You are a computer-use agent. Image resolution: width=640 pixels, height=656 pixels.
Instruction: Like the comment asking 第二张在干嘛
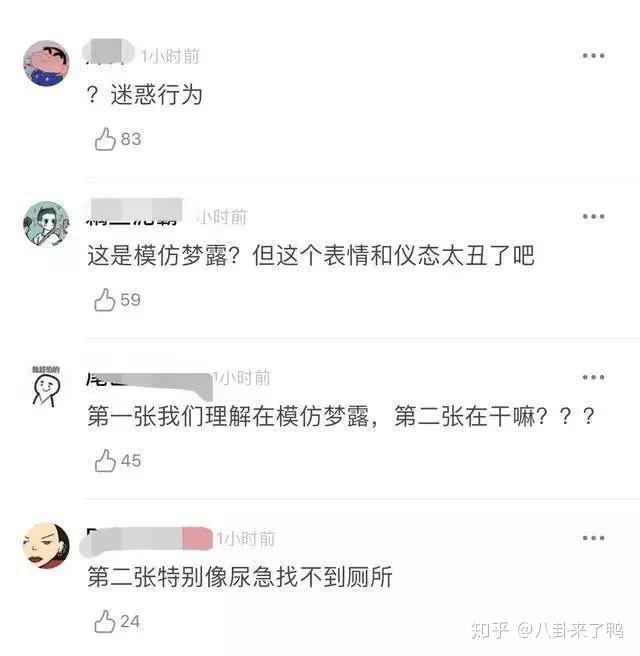tap(105, 461)
